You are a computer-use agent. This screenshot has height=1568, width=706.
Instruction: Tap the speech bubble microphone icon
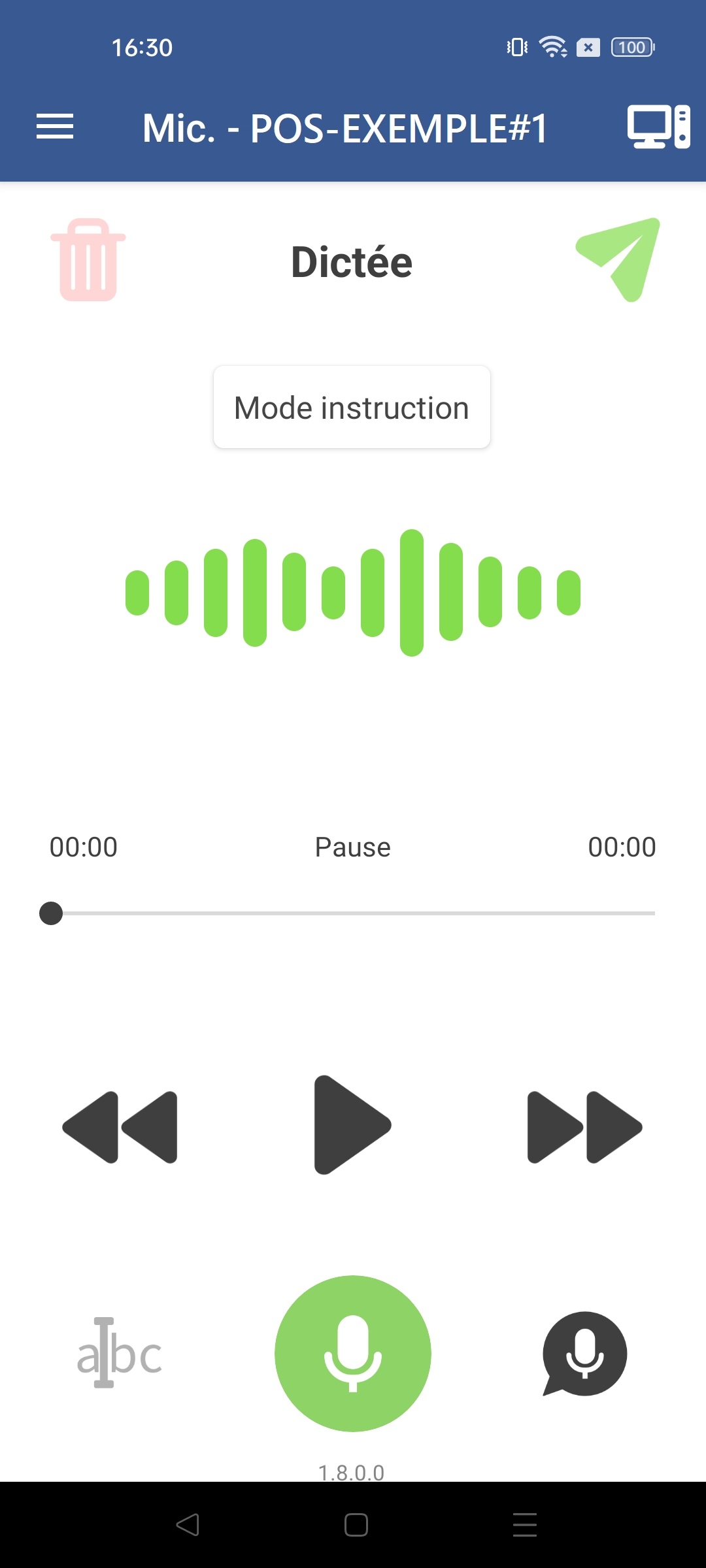pyautogui.click(x=584, y=1354)
